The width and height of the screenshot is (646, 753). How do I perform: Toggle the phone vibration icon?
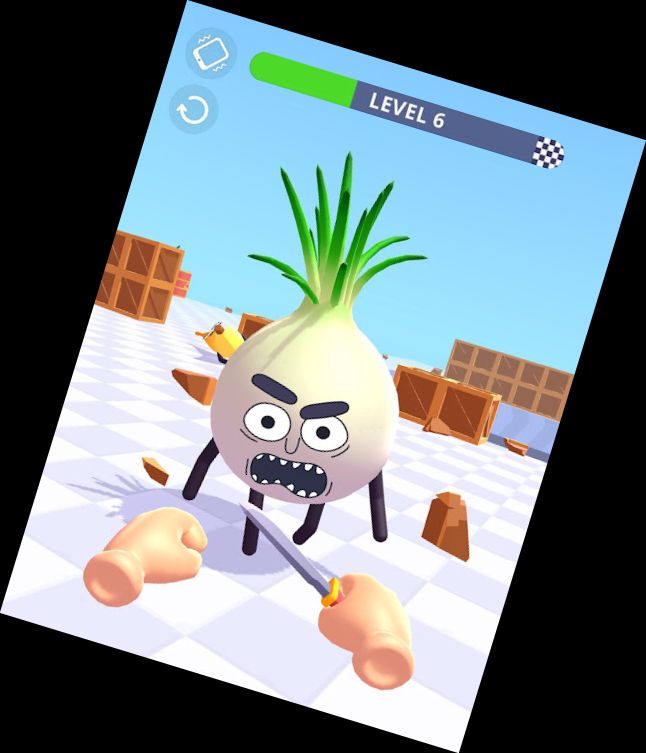[x=211, y=52]
